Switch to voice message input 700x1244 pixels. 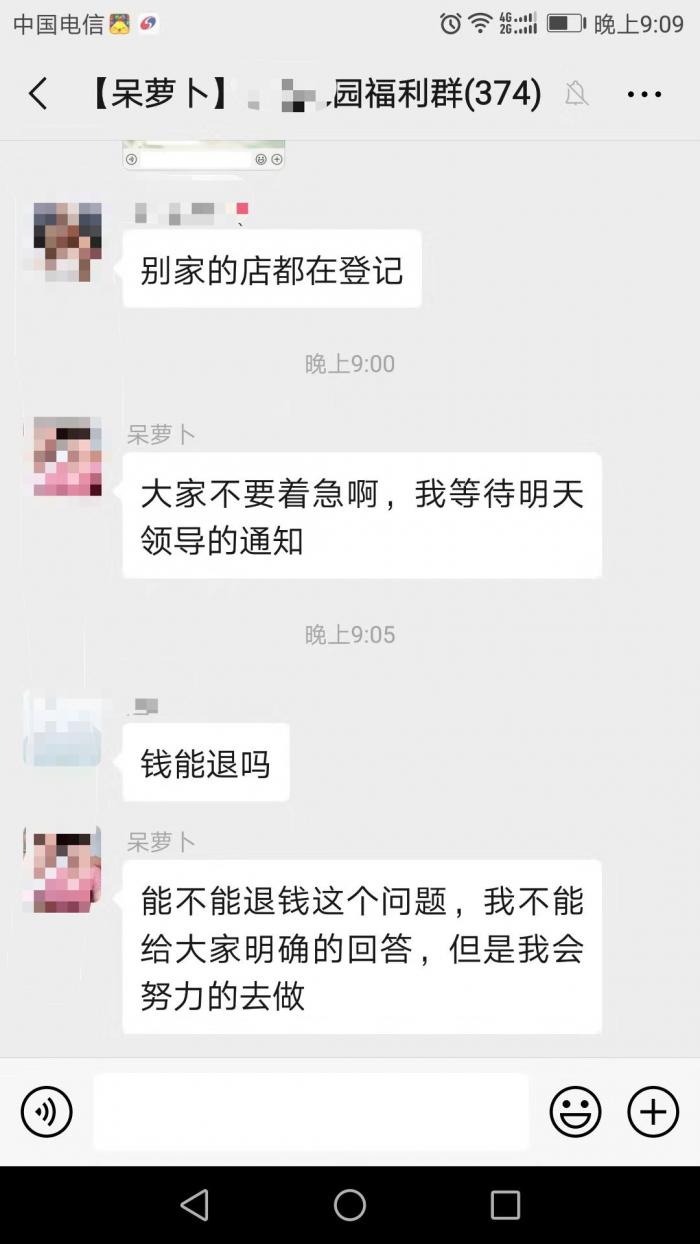[46, 1111]
